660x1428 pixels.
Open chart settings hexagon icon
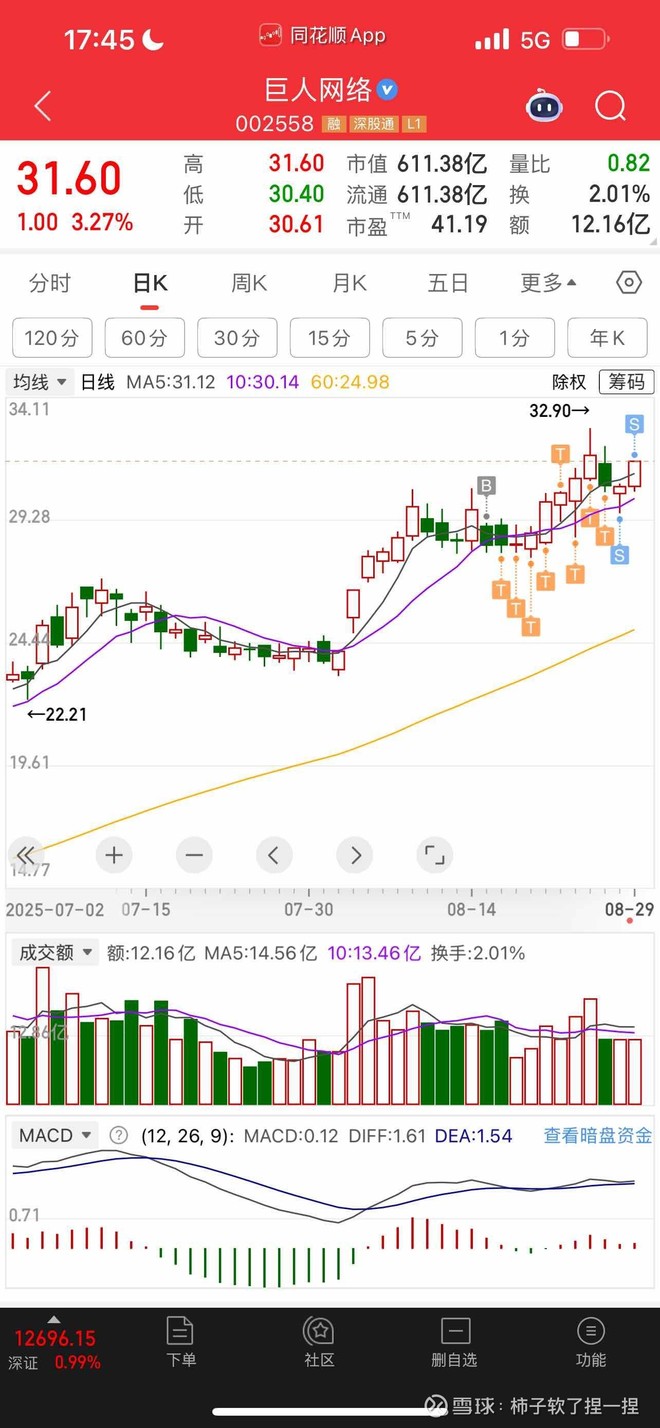628,283
